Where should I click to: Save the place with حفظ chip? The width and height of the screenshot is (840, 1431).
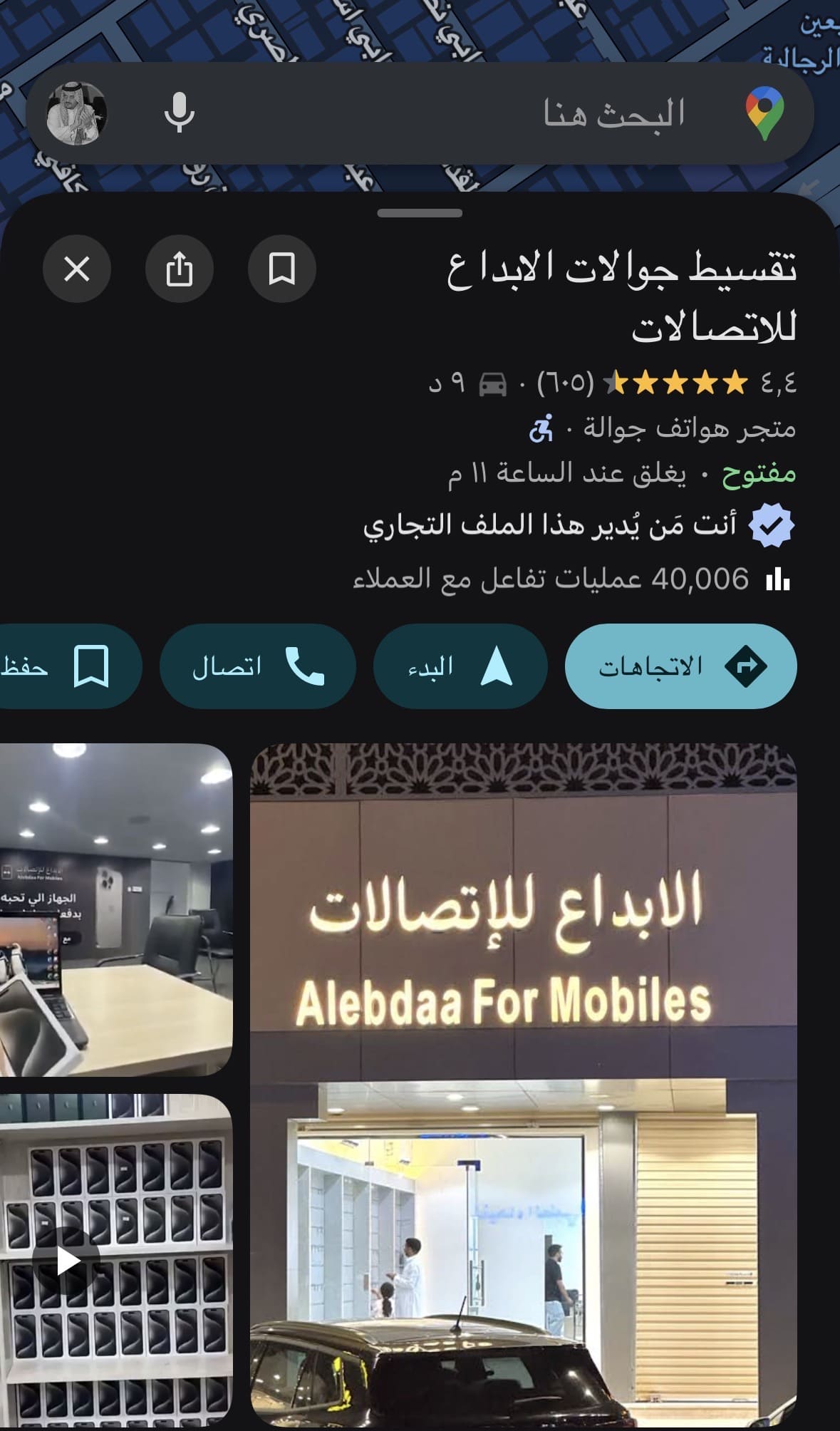pyautogui.click(x=64, y=666)
